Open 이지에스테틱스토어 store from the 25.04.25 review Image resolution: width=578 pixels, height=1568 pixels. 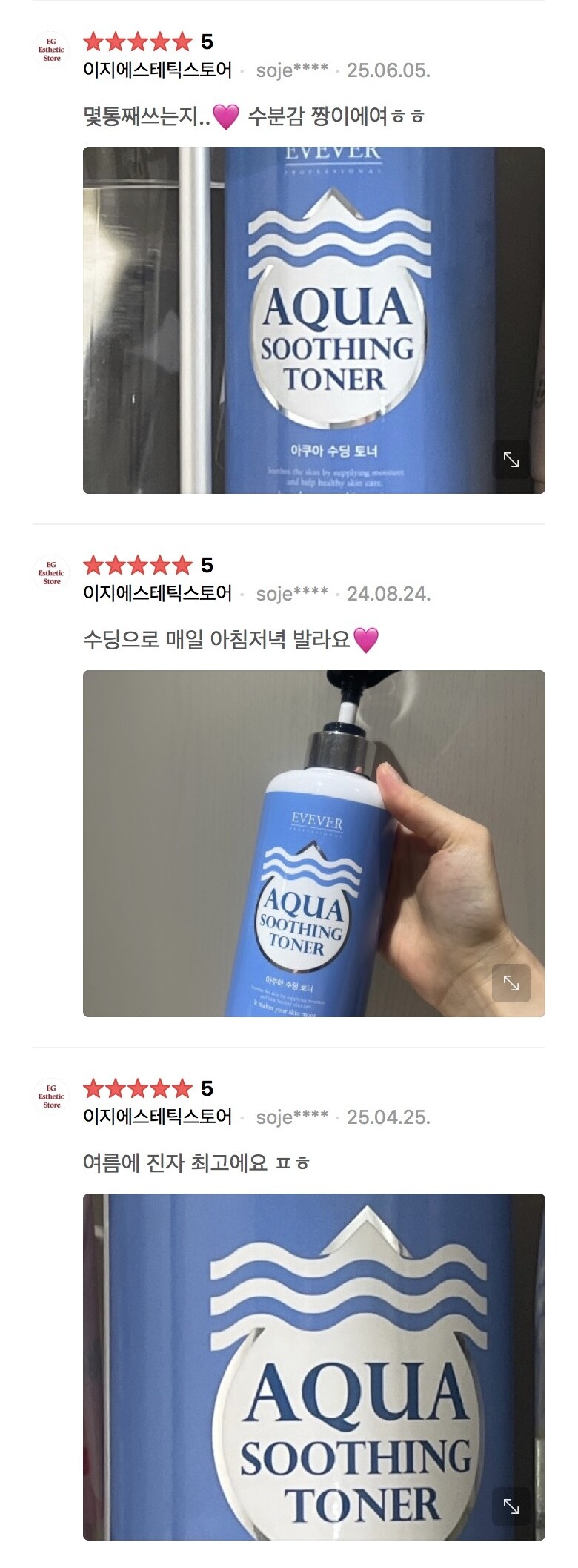click(x=157, y=1117)
